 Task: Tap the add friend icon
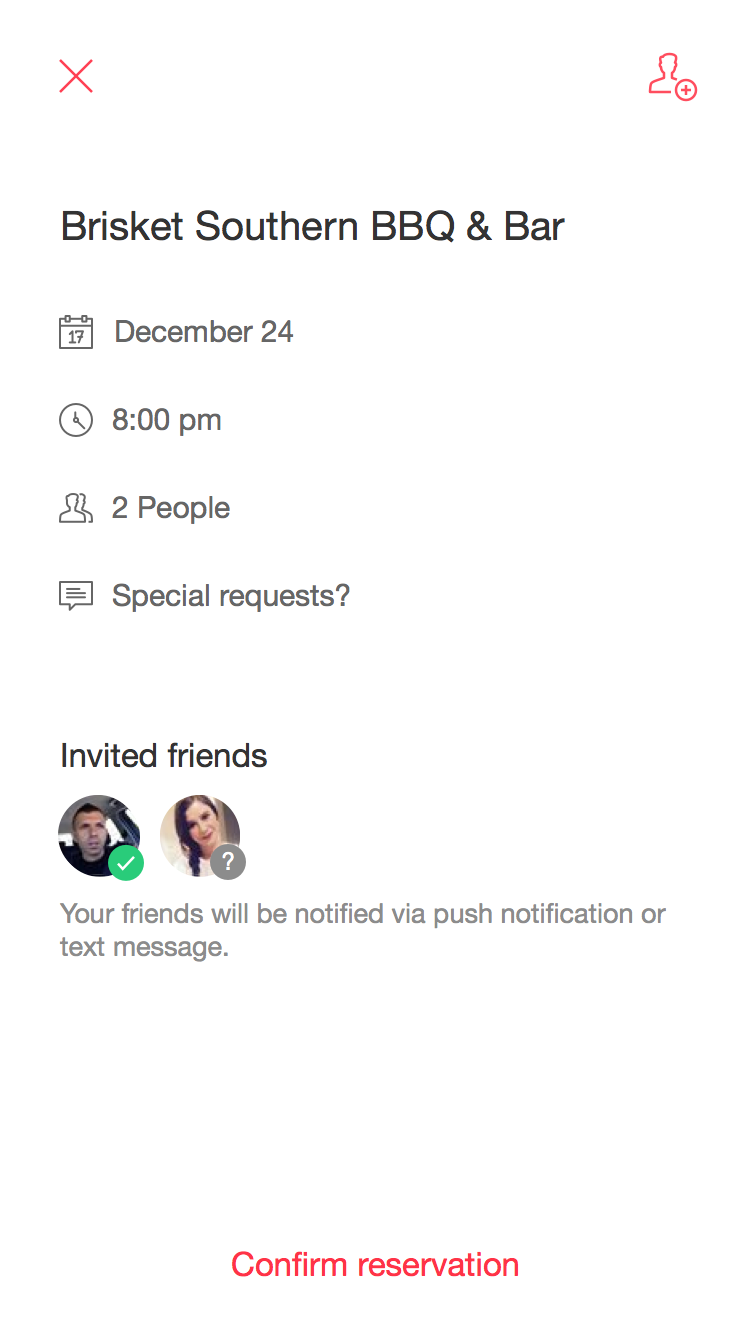tap(672, 77)
